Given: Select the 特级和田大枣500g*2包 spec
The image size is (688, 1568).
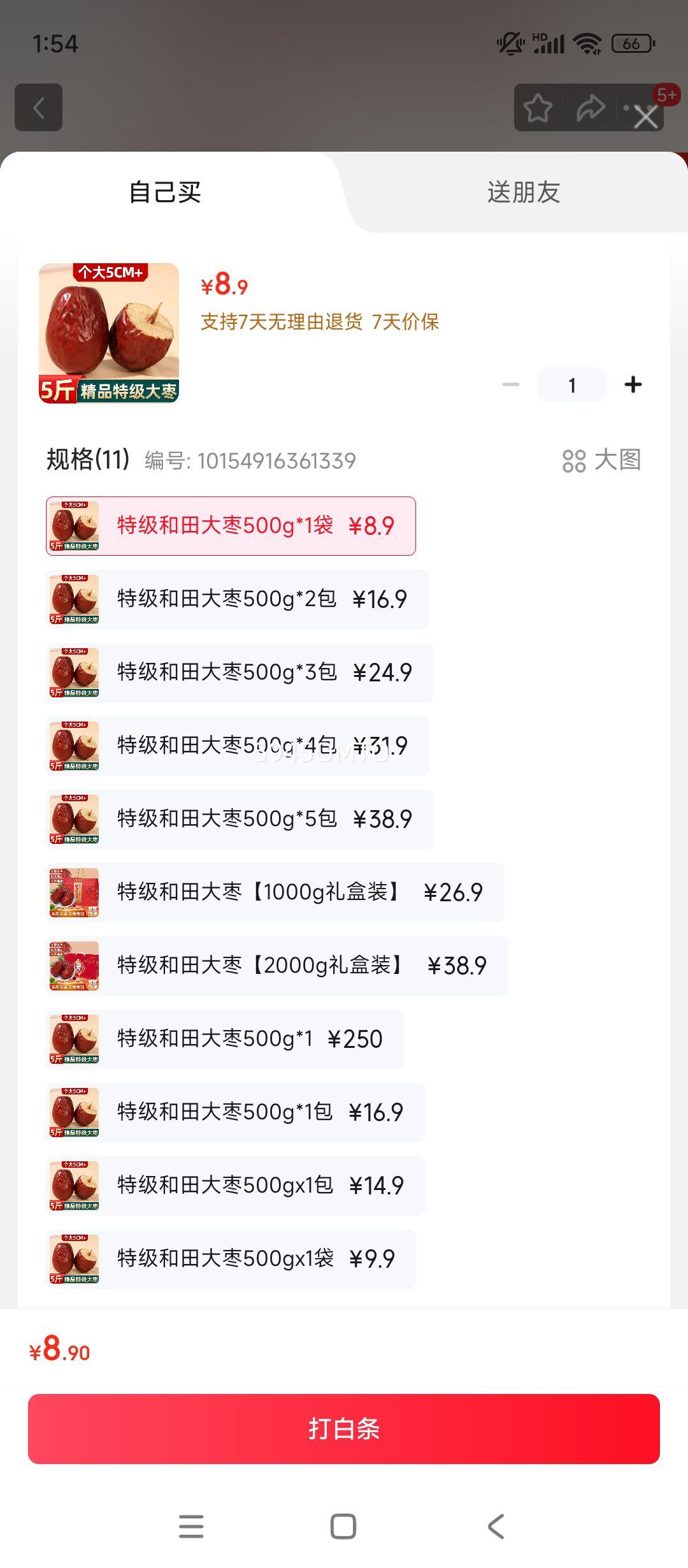Looking at the screenshot, I should point(236,599).
